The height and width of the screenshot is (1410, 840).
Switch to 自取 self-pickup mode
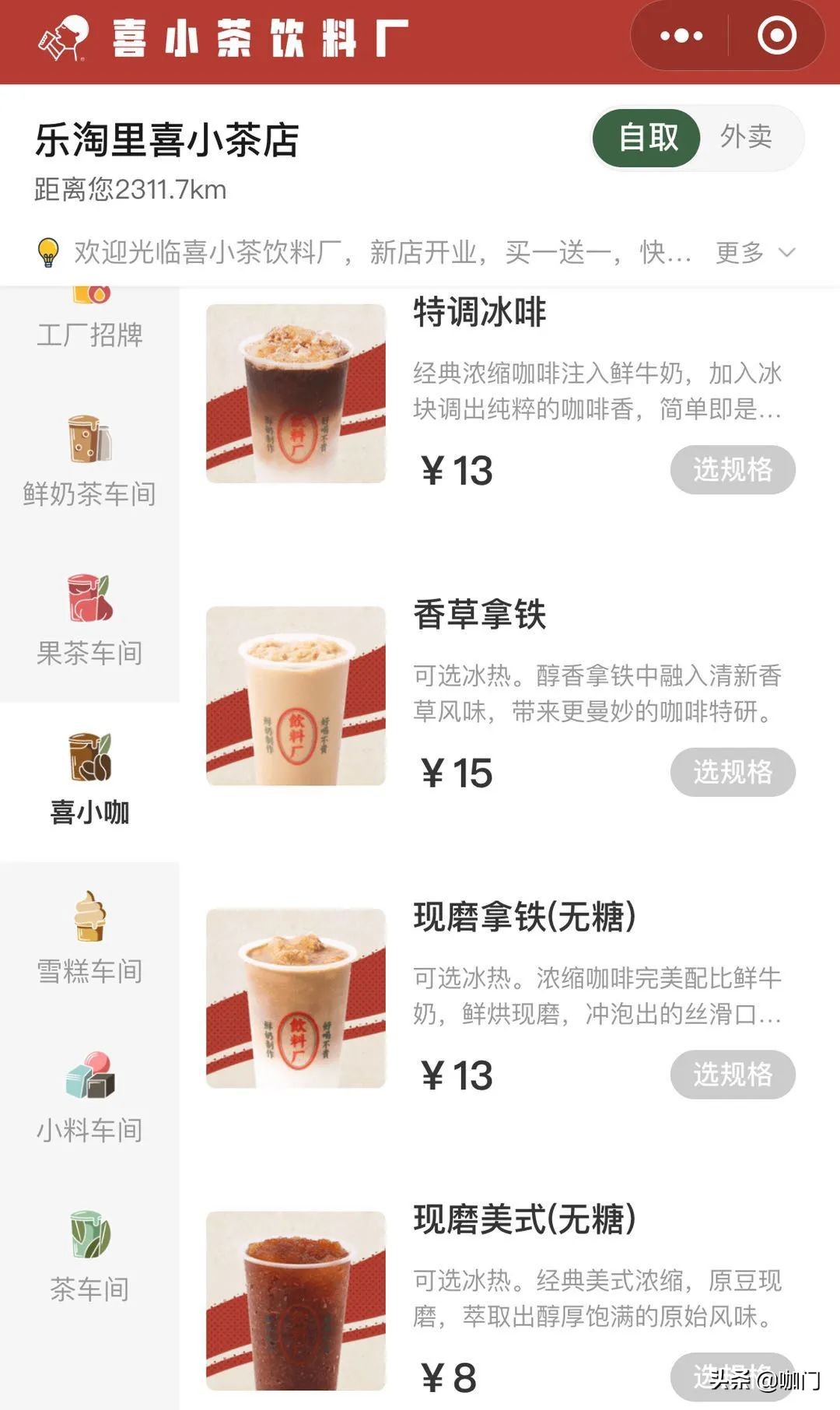click(x=647, y=138)
